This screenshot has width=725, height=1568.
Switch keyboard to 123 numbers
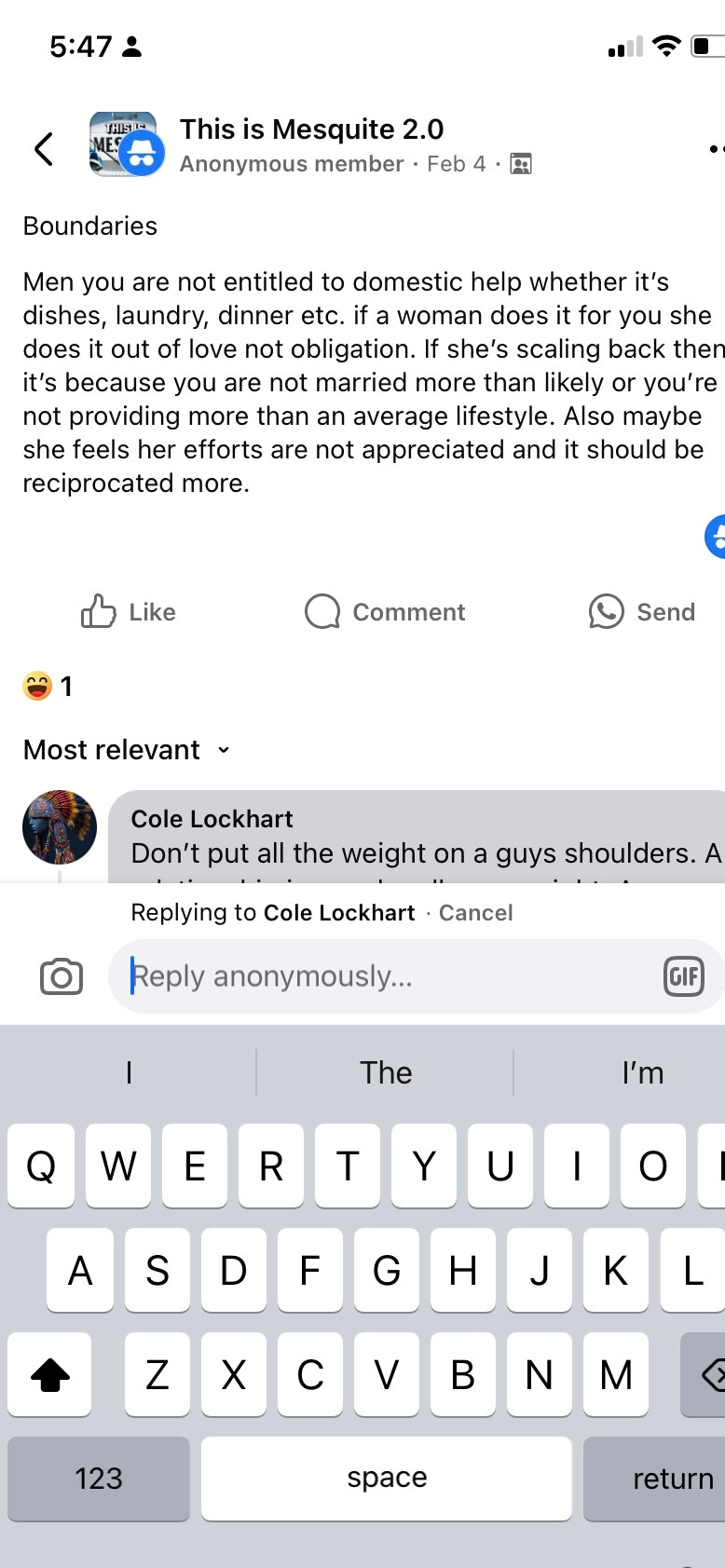click(99, 1479)
